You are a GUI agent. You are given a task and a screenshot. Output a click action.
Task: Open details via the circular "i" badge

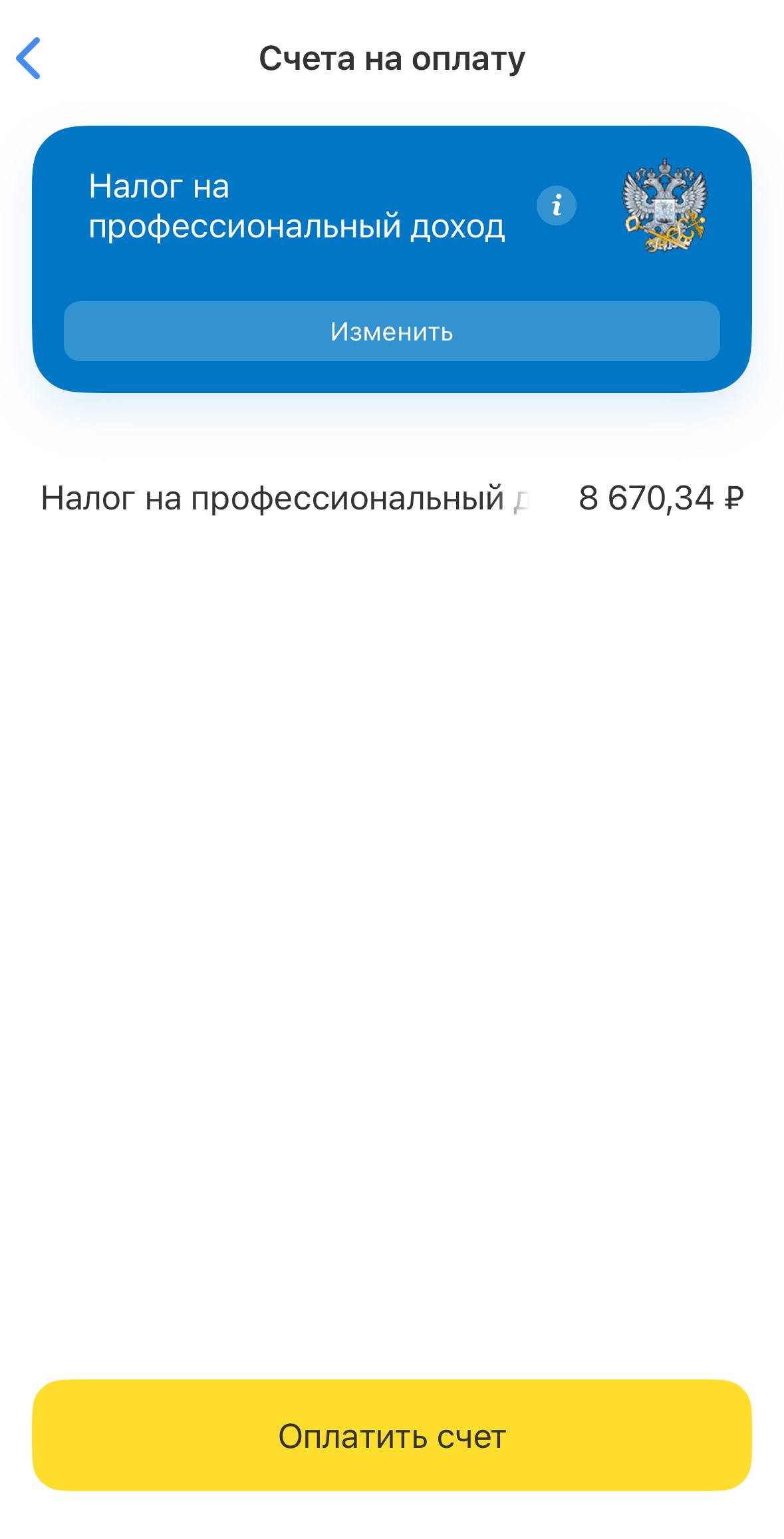click(x=556, y=206)
